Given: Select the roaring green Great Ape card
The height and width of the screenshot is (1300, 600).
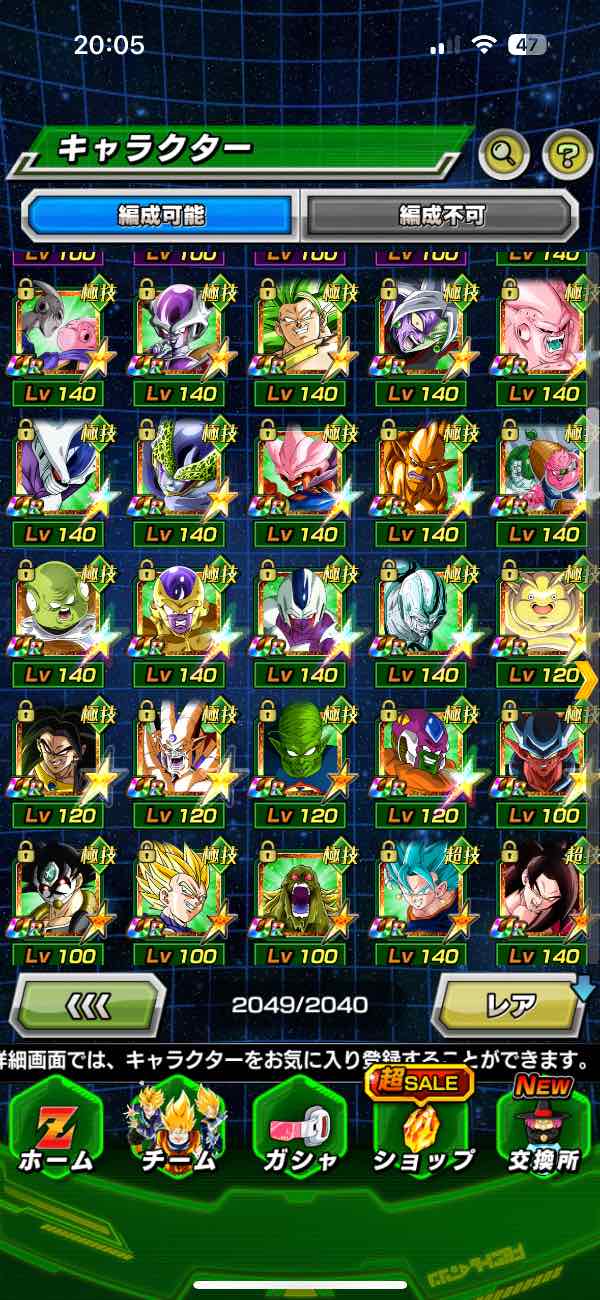Looking at the screenshot, I should coord(302,890).
